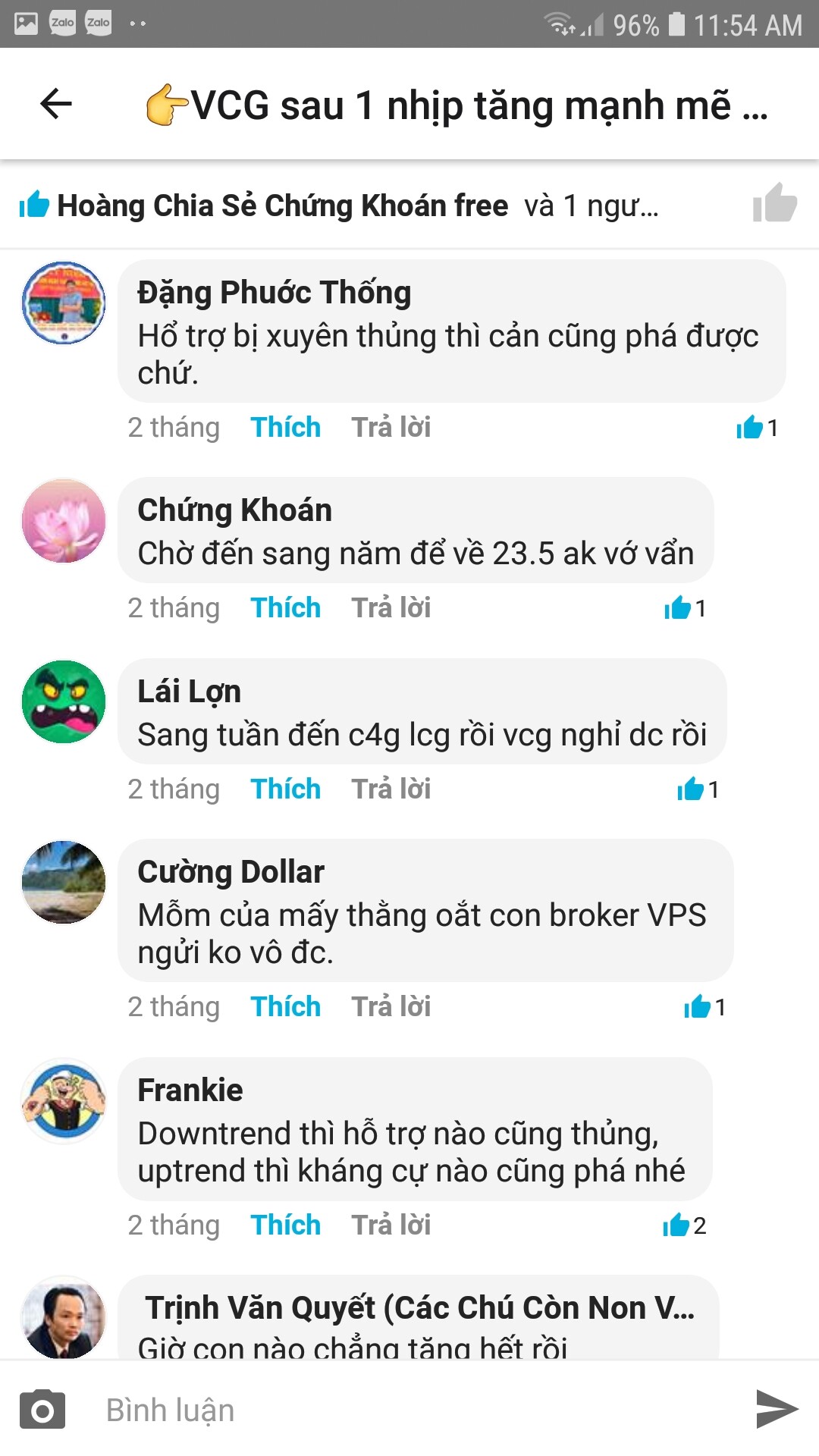This screenshot has width=819, height=1456.
Task: Like Lái Lợn's comment
Action: coord(285,789)
